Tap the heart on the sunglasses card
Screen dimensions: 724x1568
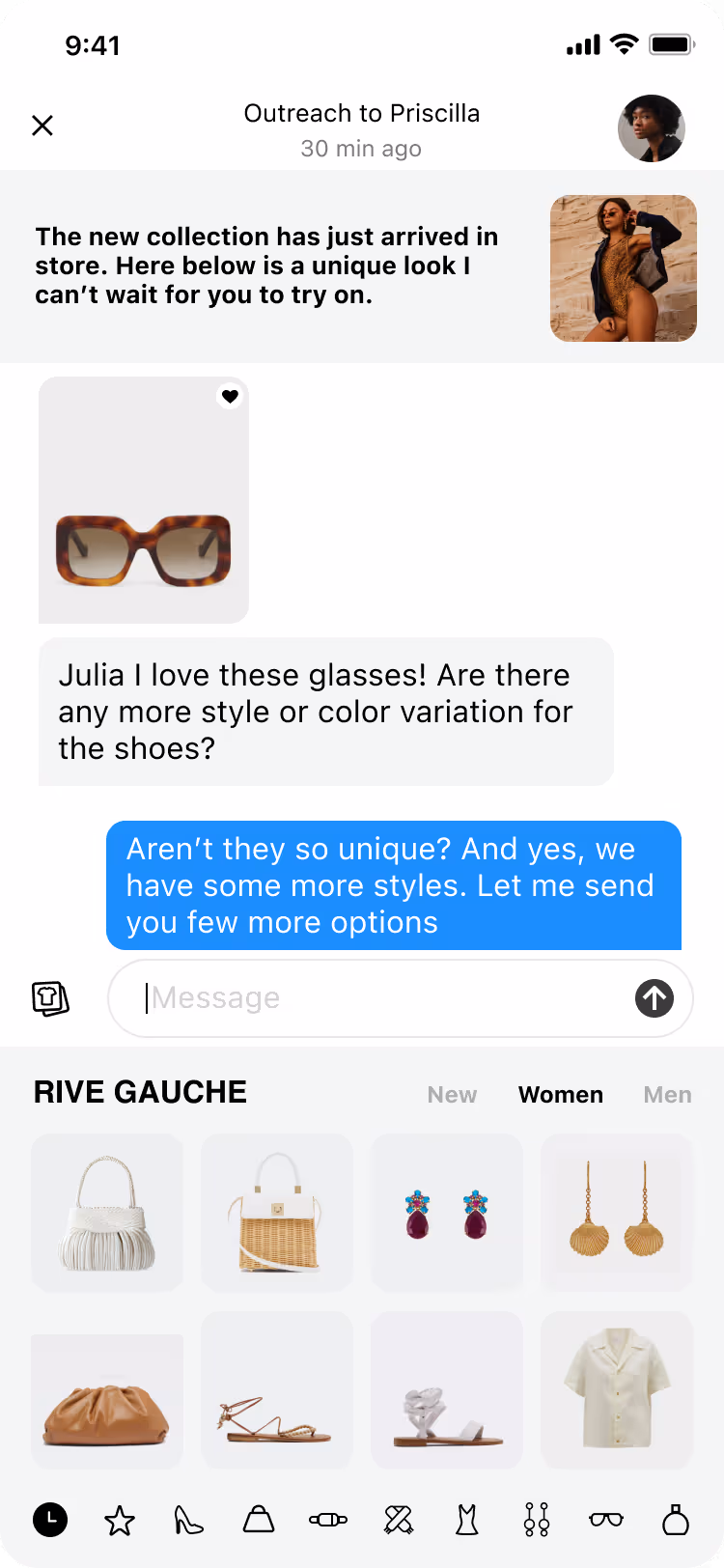pos(230,396)
